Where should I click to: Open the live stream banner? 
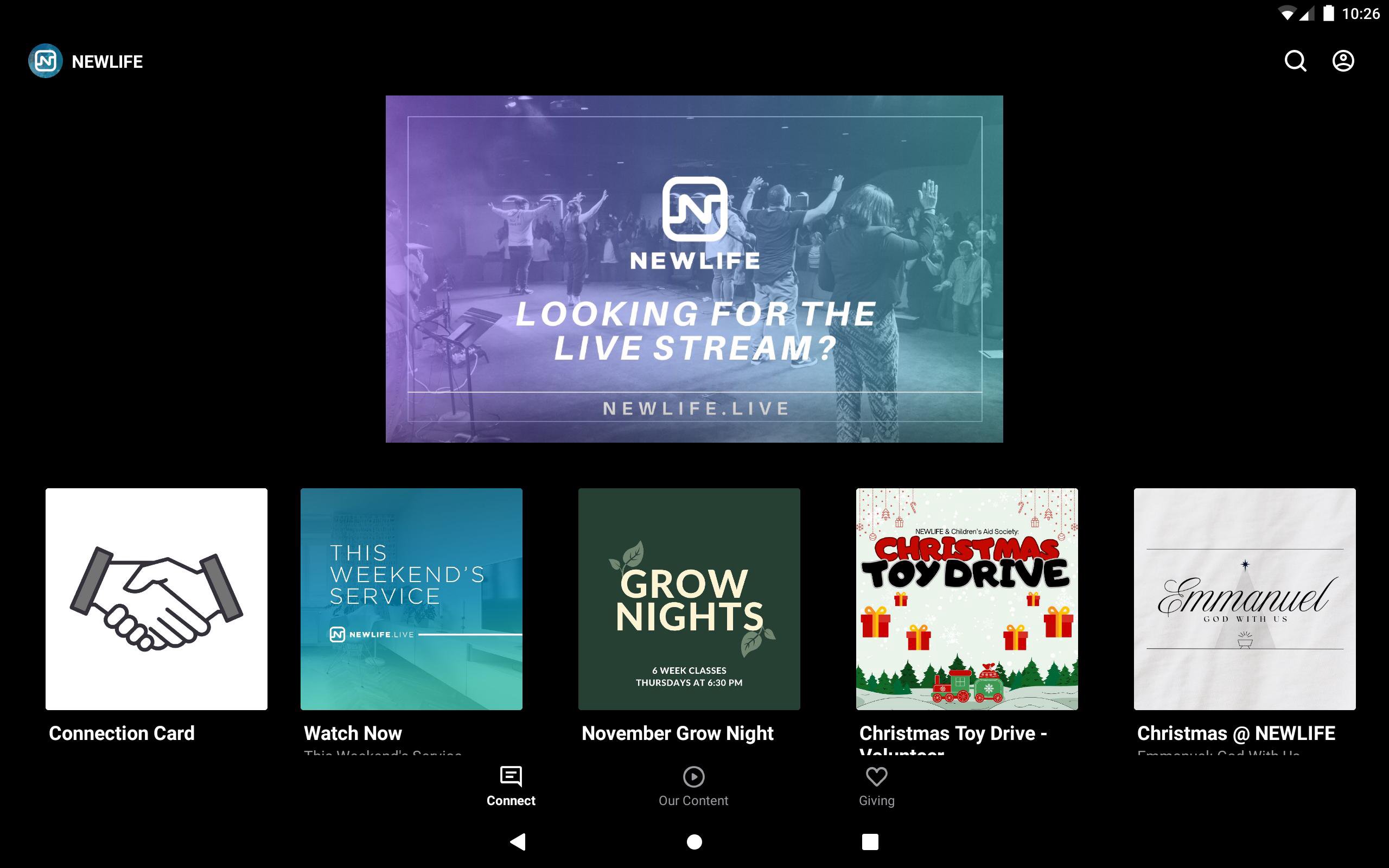click(694, 269)
